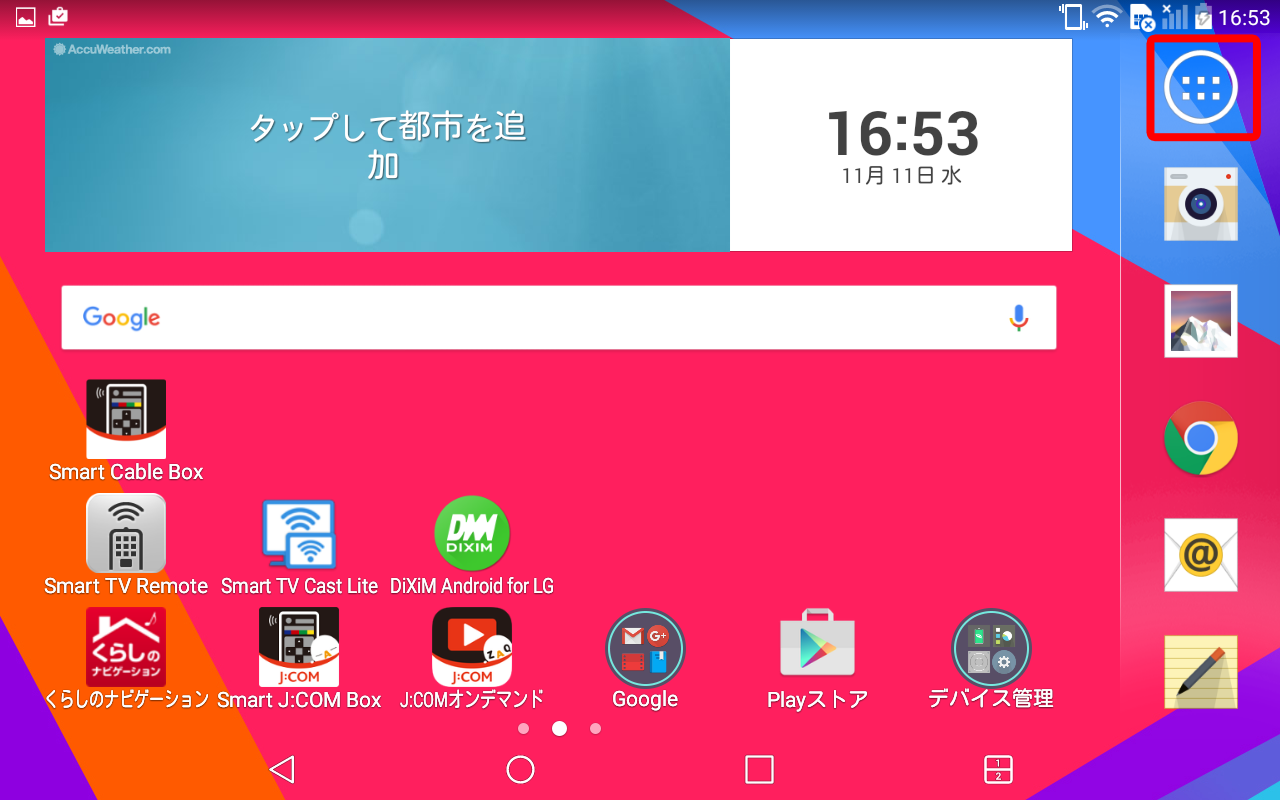Open the app drawer grid icon
1280x800 pixels.
(x=1201, y=88)
